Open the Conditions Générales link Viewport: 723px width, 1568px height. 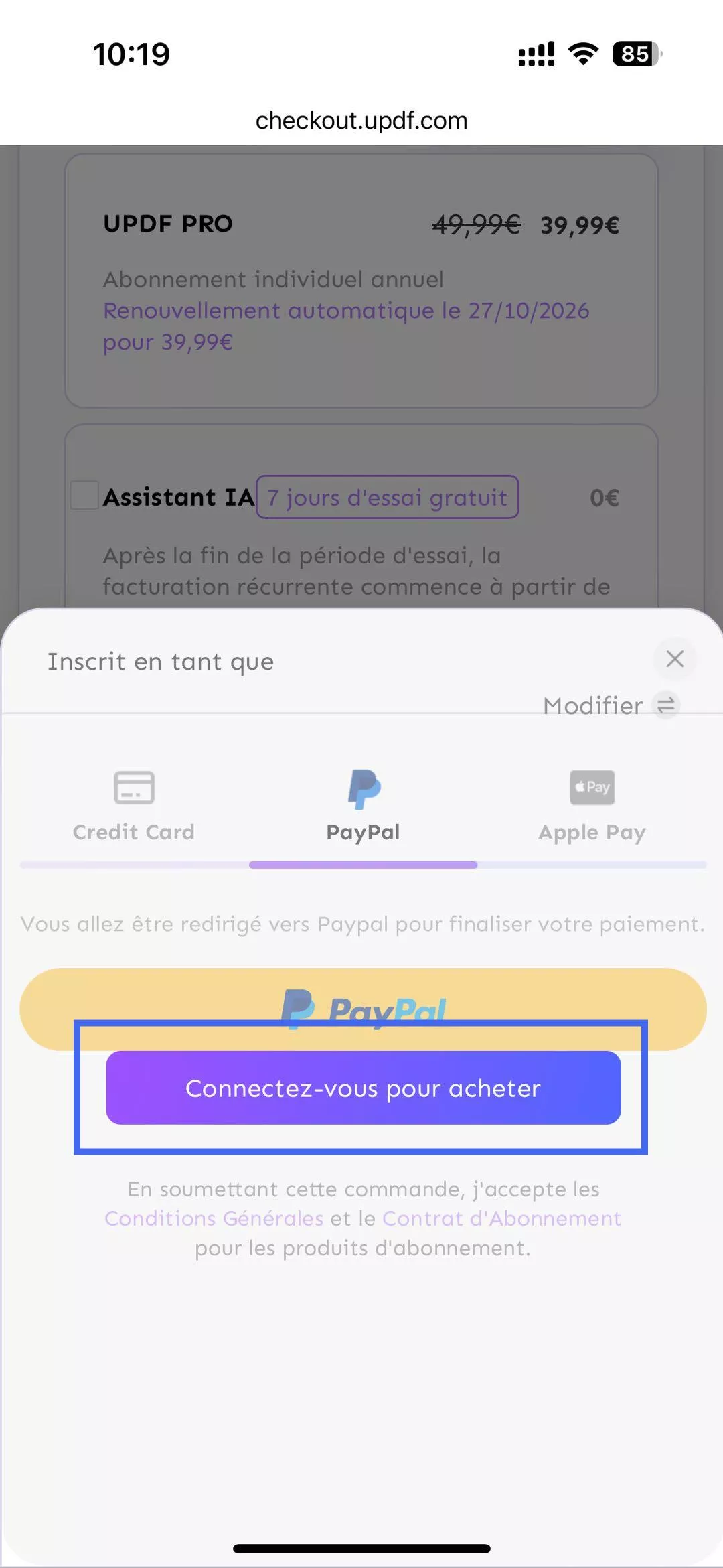214,1218
